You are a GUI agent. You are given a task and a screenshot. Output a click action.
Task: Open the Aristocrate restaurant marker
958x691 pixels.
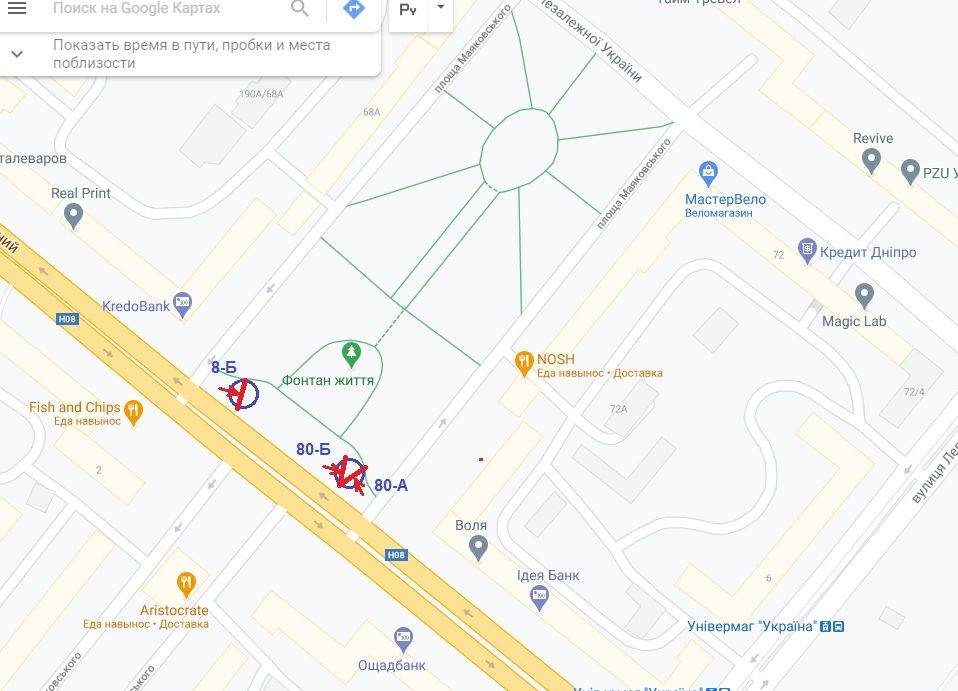[185, 582]
